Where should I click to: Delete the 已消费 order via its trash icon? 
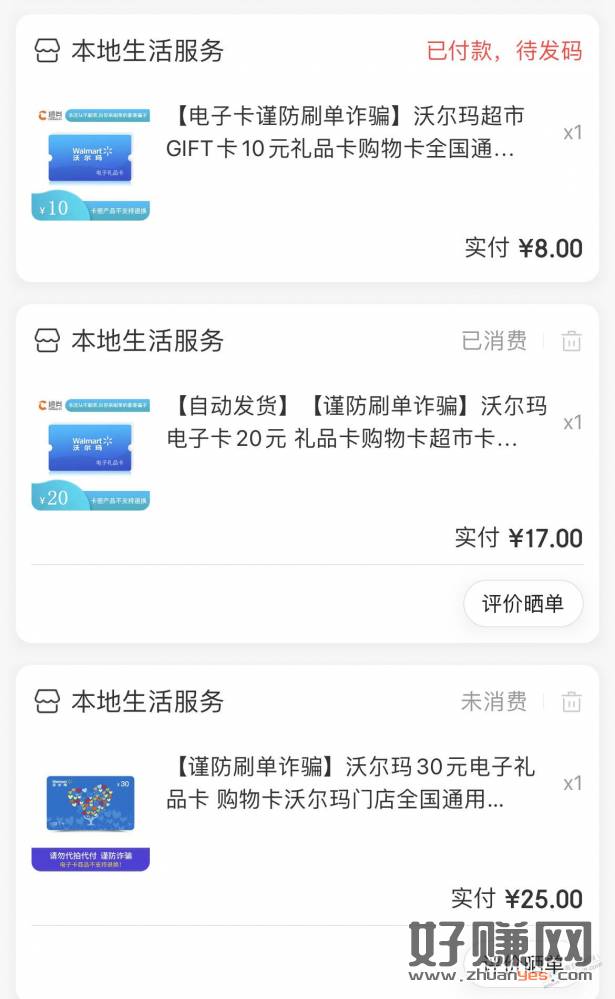click(572, 341)
